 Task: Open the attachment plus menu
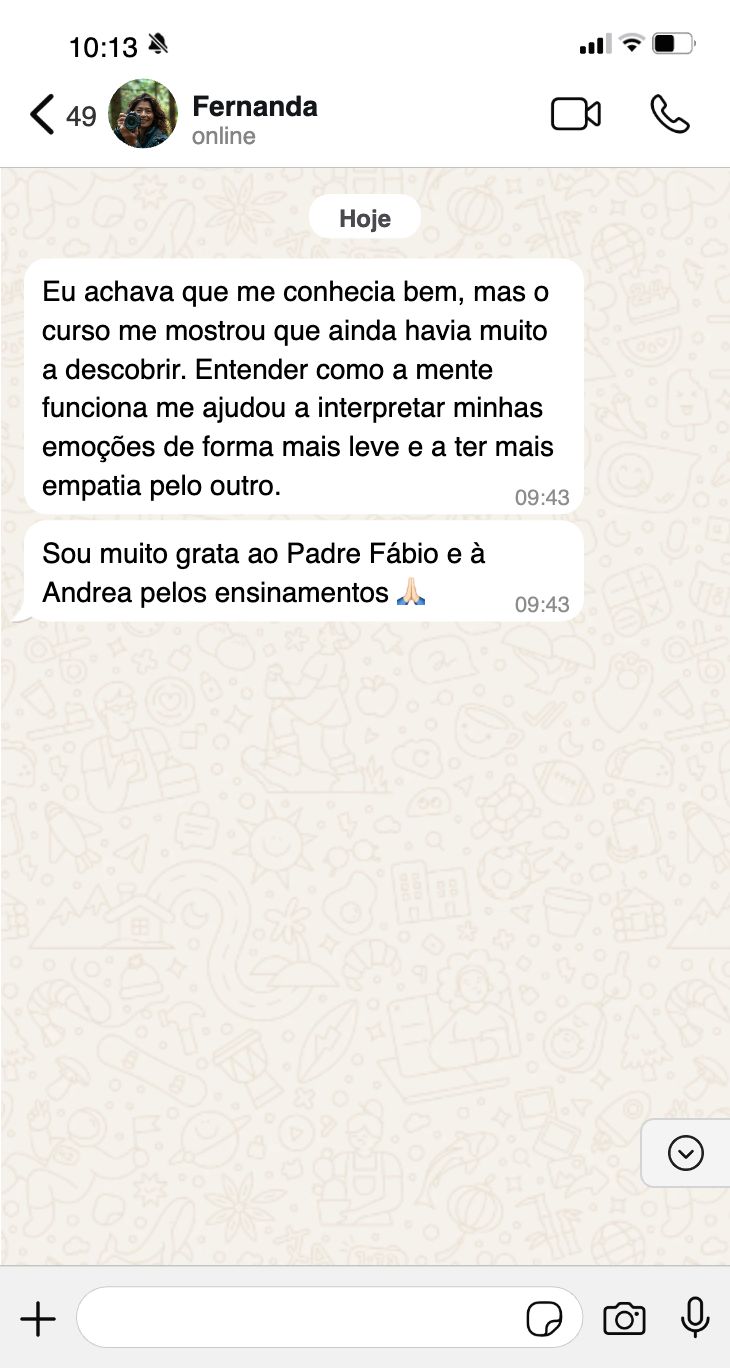[x=38, y=1320]
